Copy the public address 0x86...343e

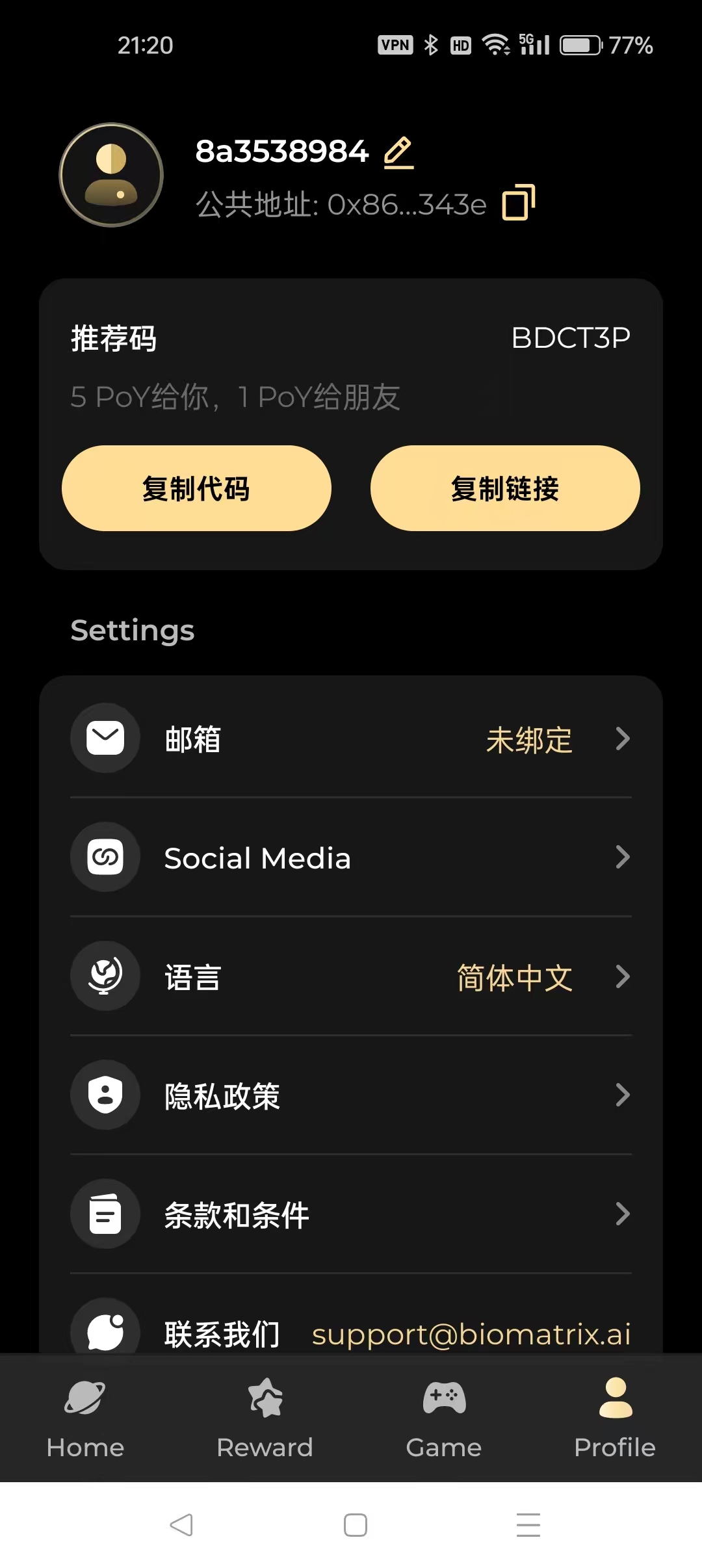click(x=518, y=202)
